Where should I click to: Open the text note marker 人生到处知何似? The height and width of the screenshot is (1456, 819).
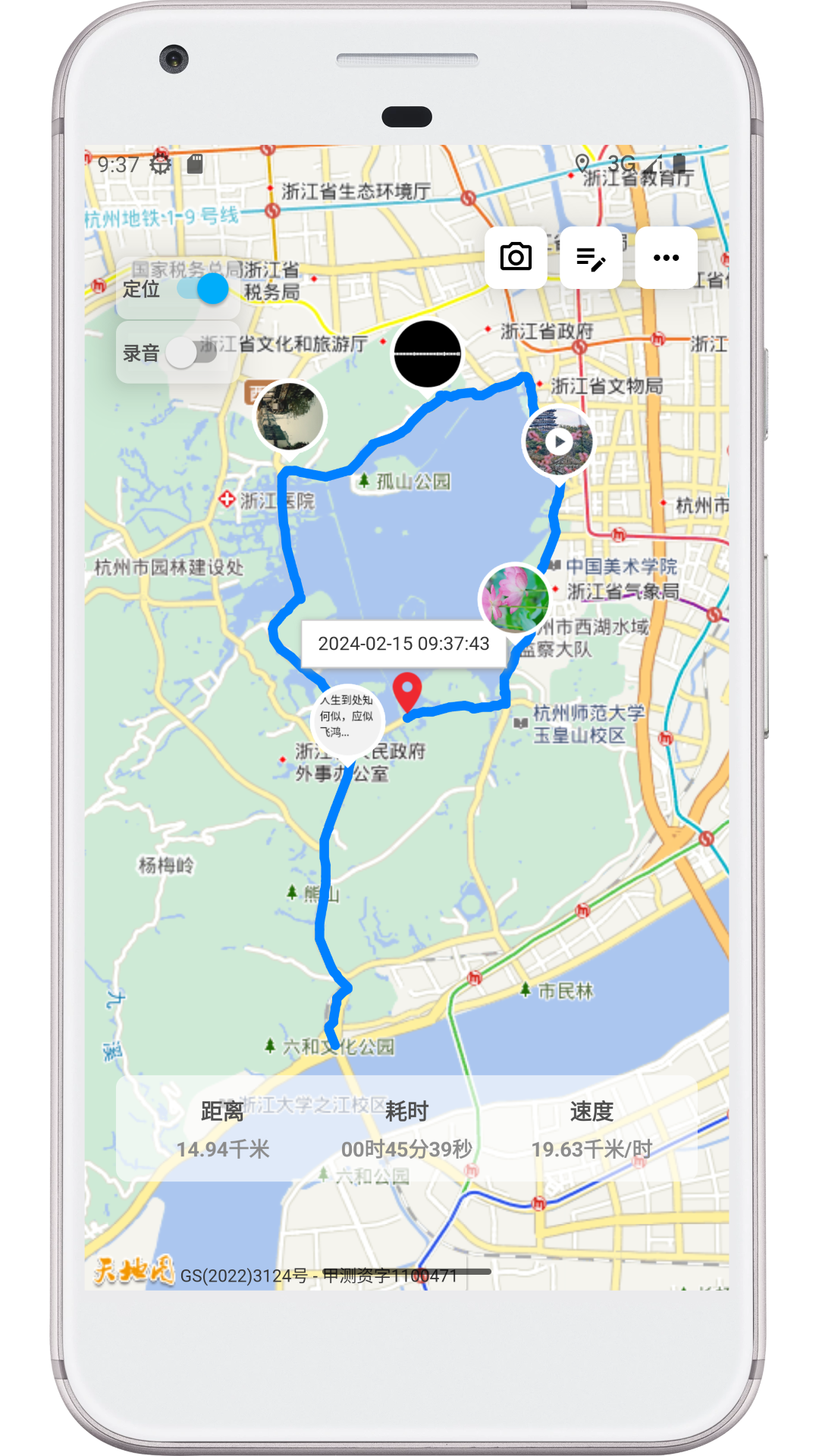[x=347, y=720]
